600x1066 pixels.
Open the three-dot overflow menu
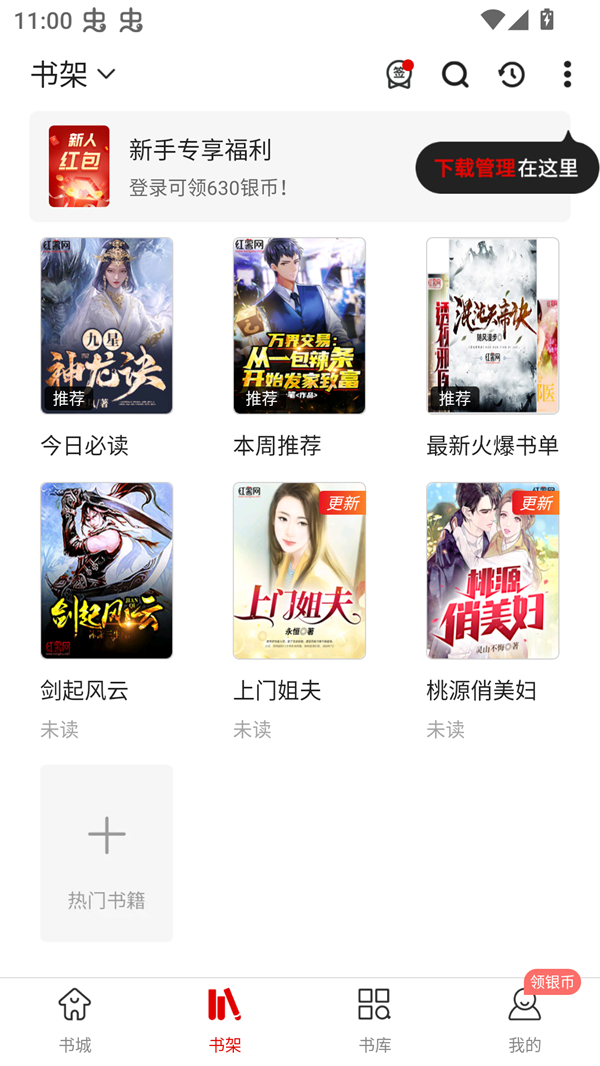click(567, 74)
